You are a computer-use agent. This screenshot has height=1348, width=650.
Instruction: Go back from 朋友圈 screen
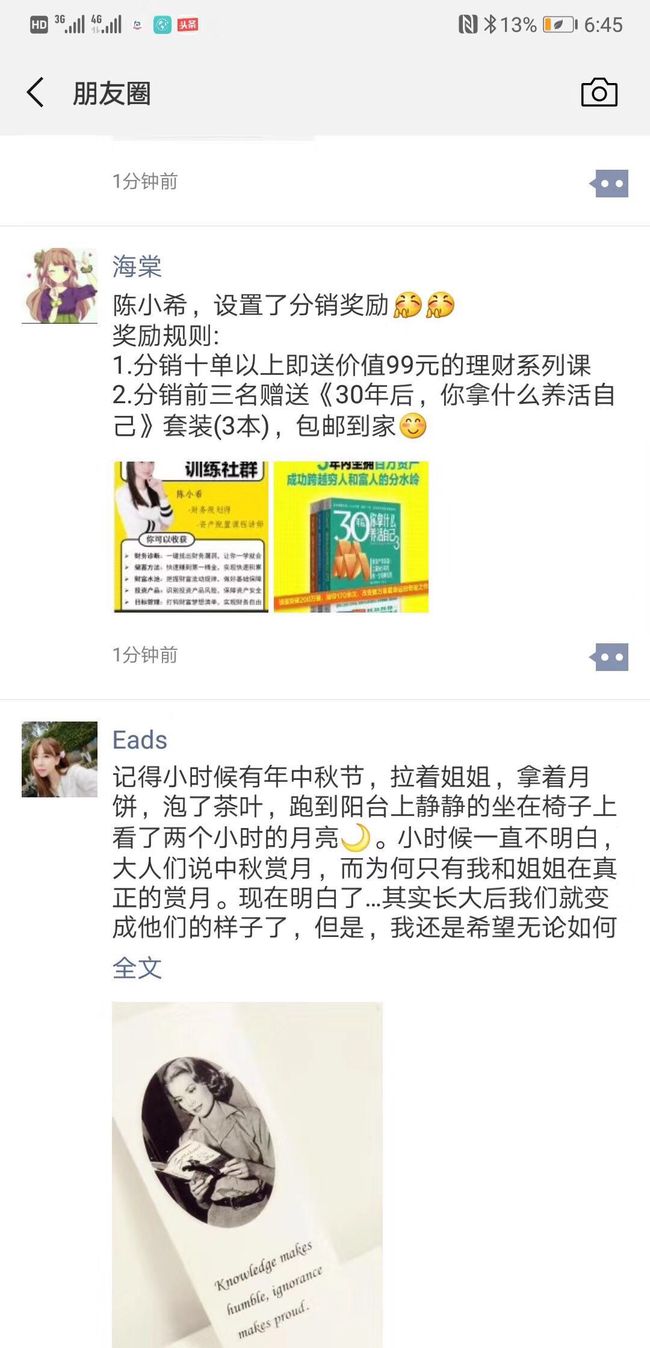[x=36, y=93]
